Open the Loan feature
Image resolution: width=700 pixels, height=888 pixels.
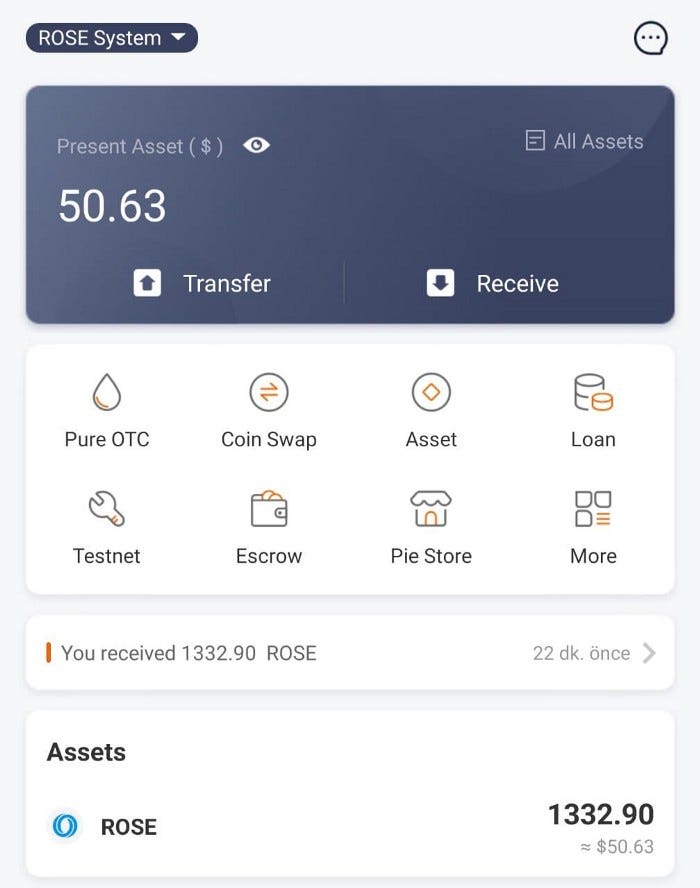point(593,409)
